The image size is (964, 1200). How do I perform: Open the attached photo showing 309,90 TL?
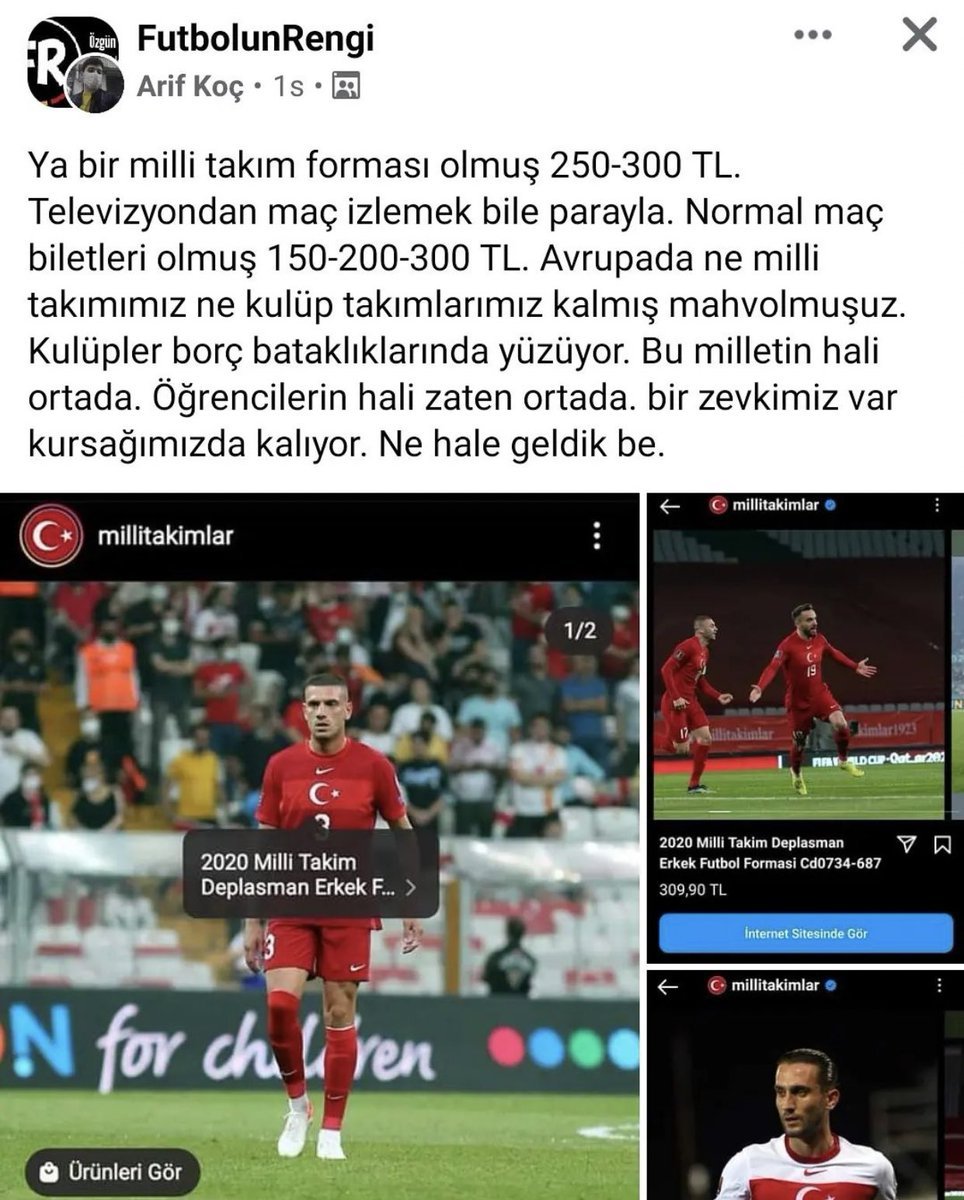[x=804, y=728]
